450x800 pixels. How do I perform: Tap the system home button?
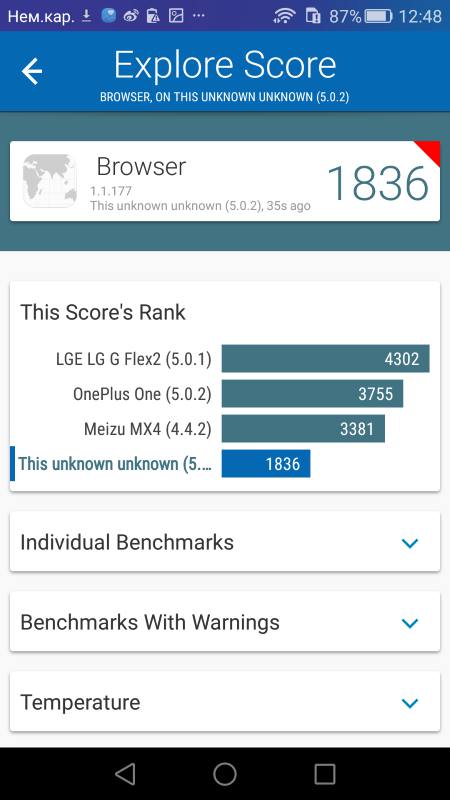(224, 774)
